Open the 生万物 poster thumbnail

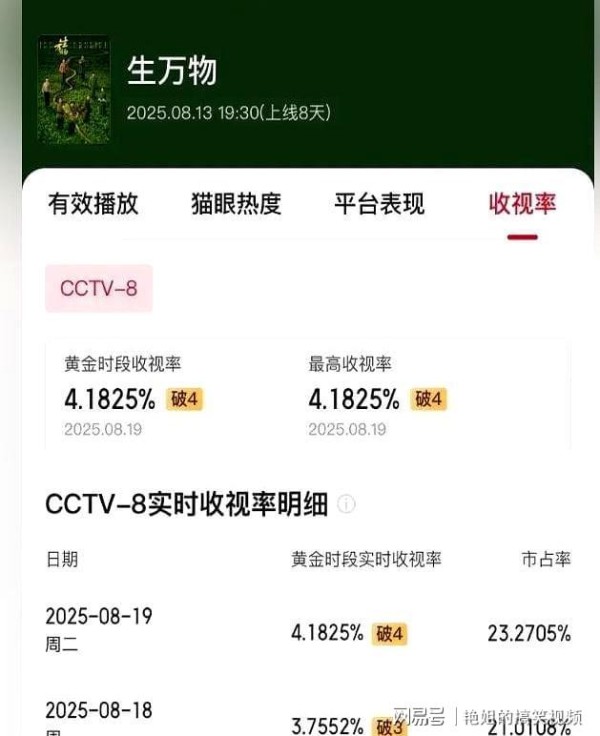pyautogui.click(x=73, y=90)
